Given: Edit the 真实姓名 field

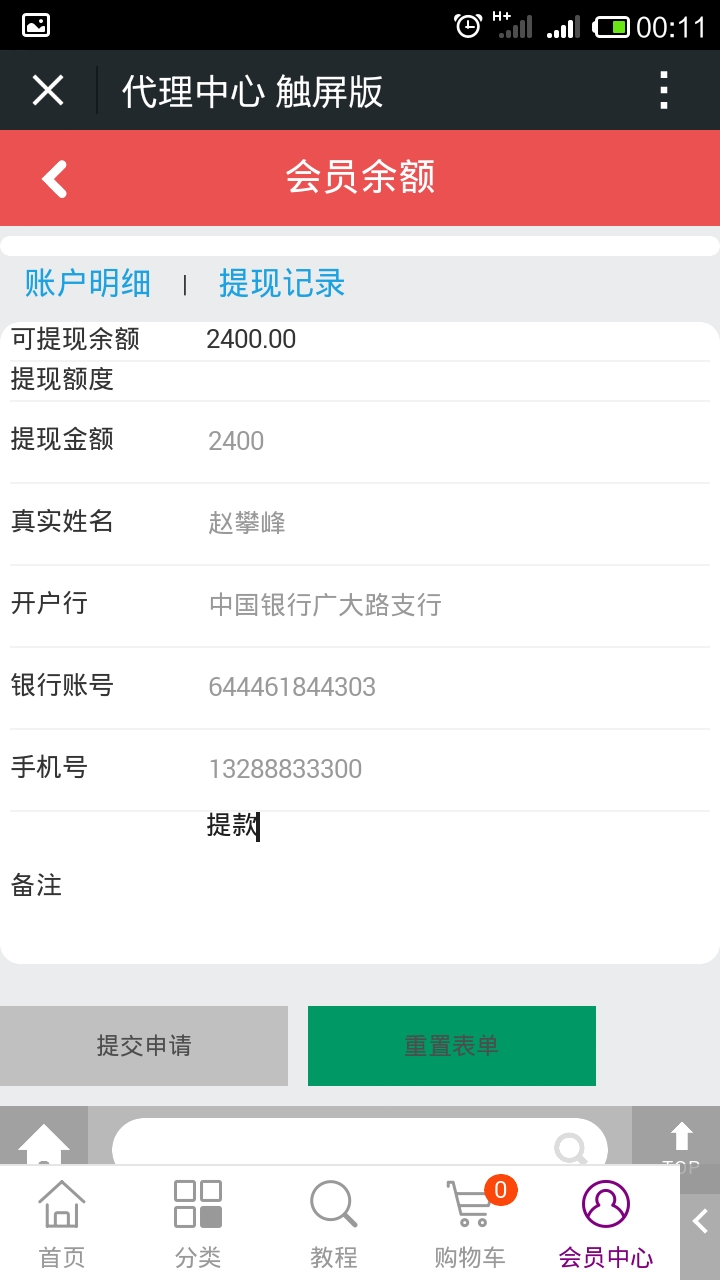Looking at the screenshot, I should [x=450, y=523].
